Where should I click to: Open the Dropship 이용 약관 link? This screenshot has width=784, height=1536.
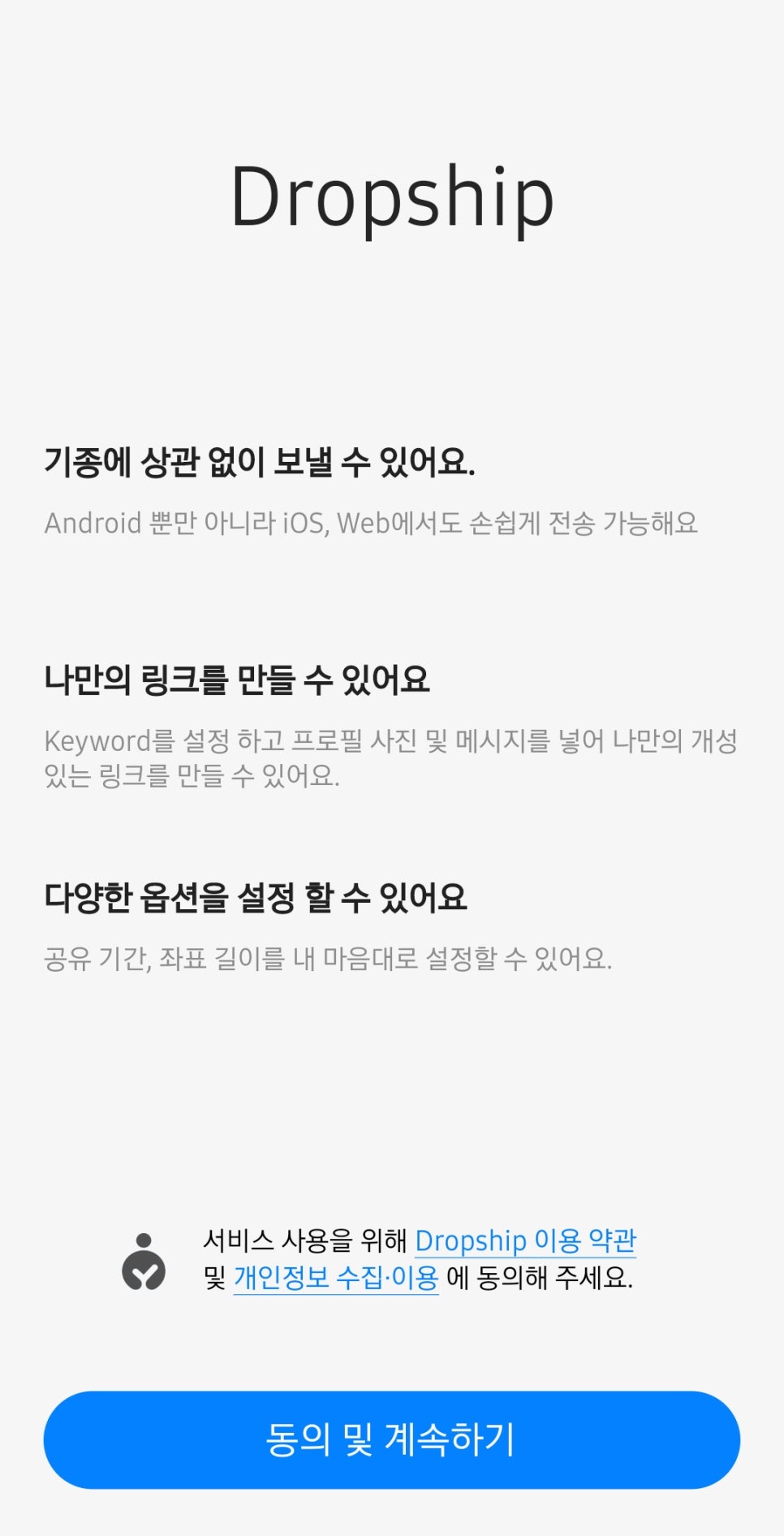pos(525,1240)
